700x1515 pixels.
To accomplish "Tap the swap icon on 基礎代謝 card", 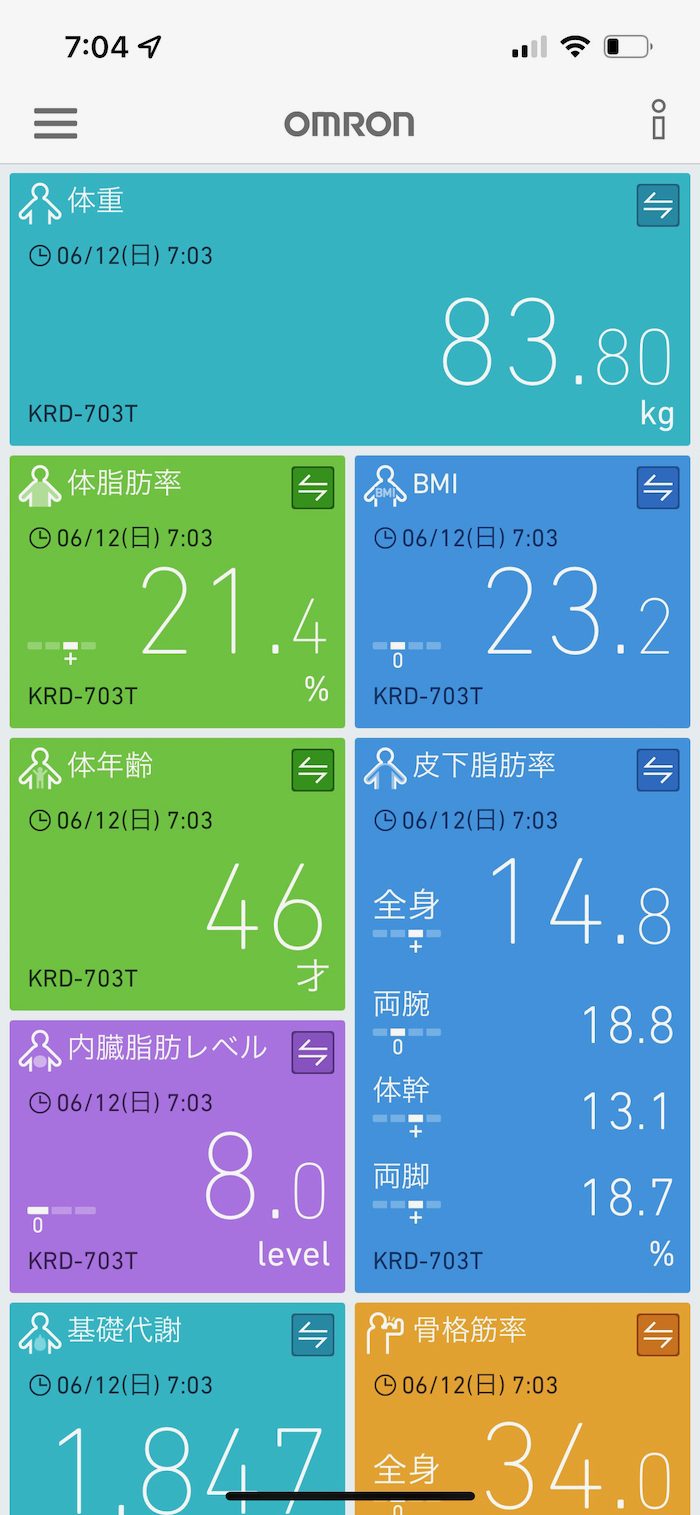I will [312, 1335].
